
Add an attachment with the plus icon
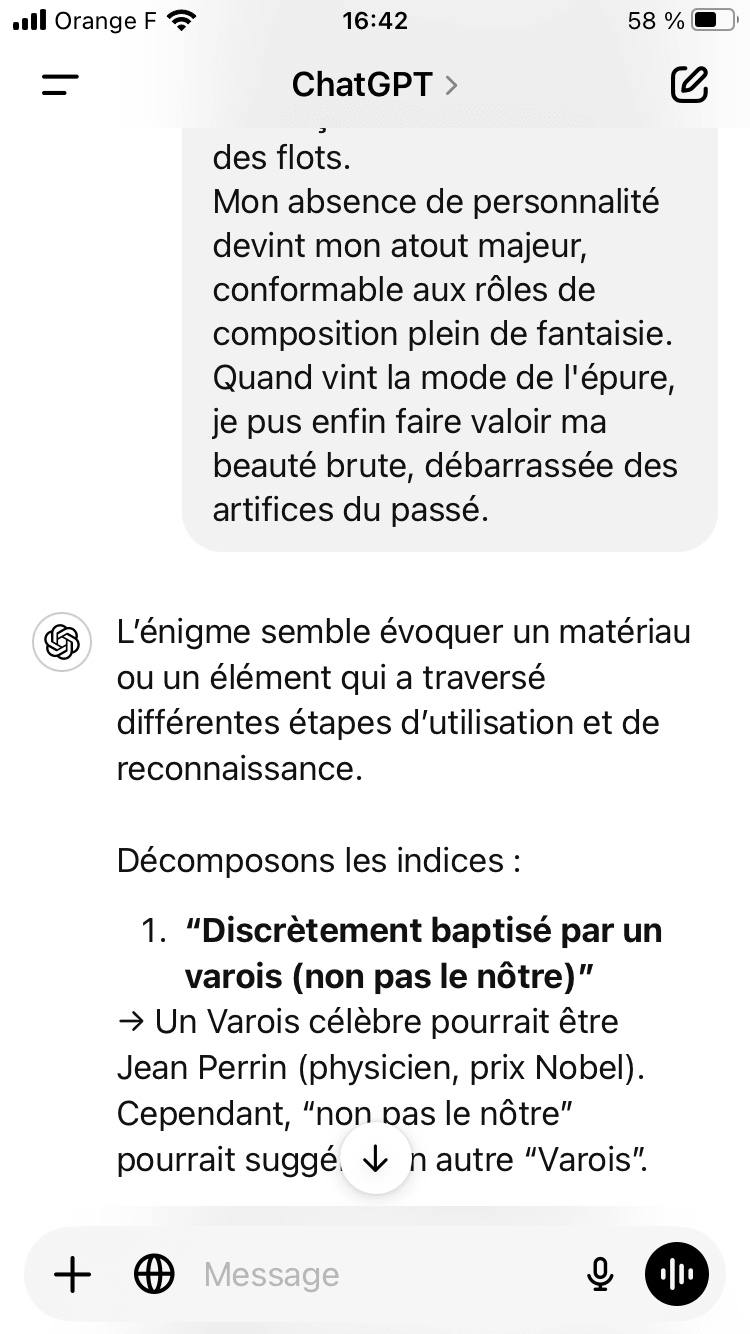[x=72, y=1275]
